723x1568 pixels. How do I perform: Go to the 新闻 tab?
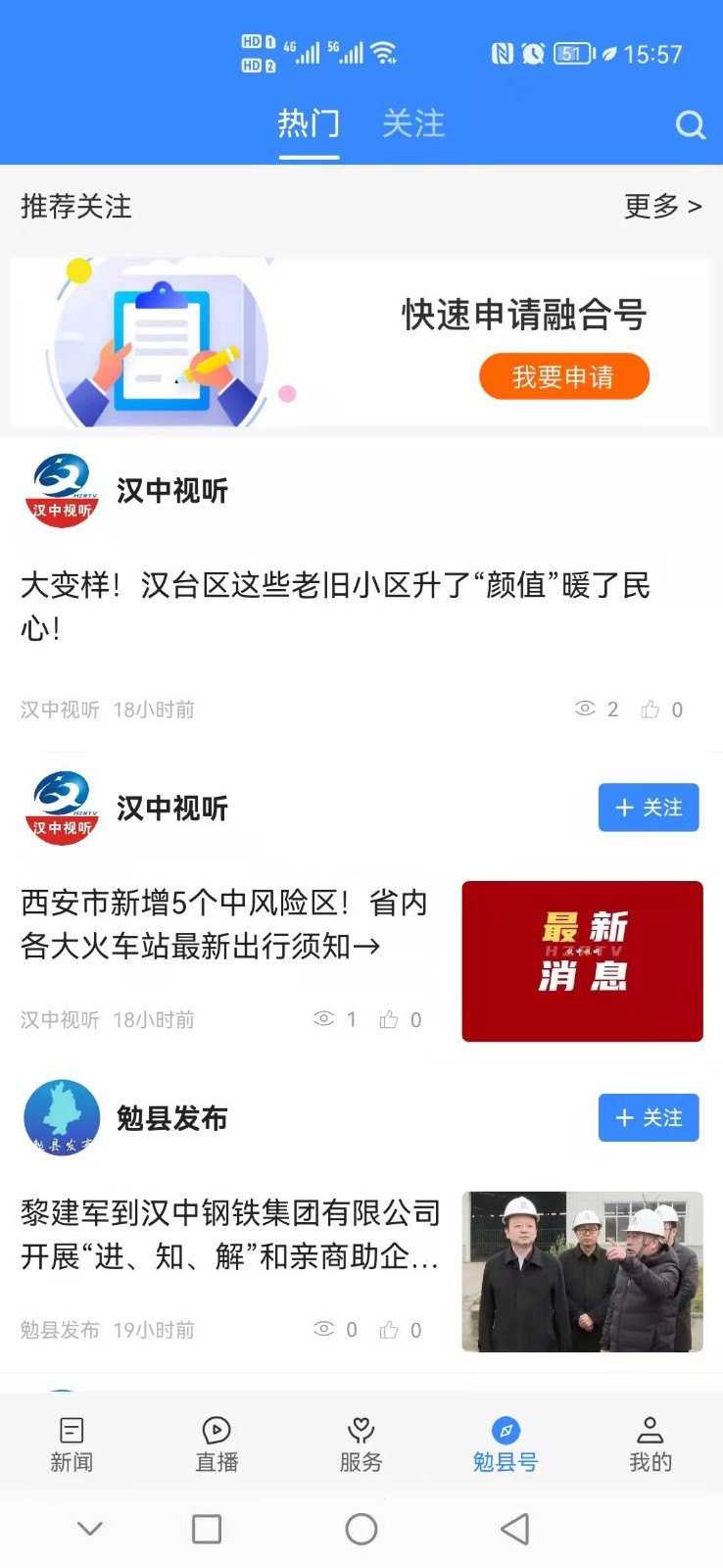(72, 1445)
